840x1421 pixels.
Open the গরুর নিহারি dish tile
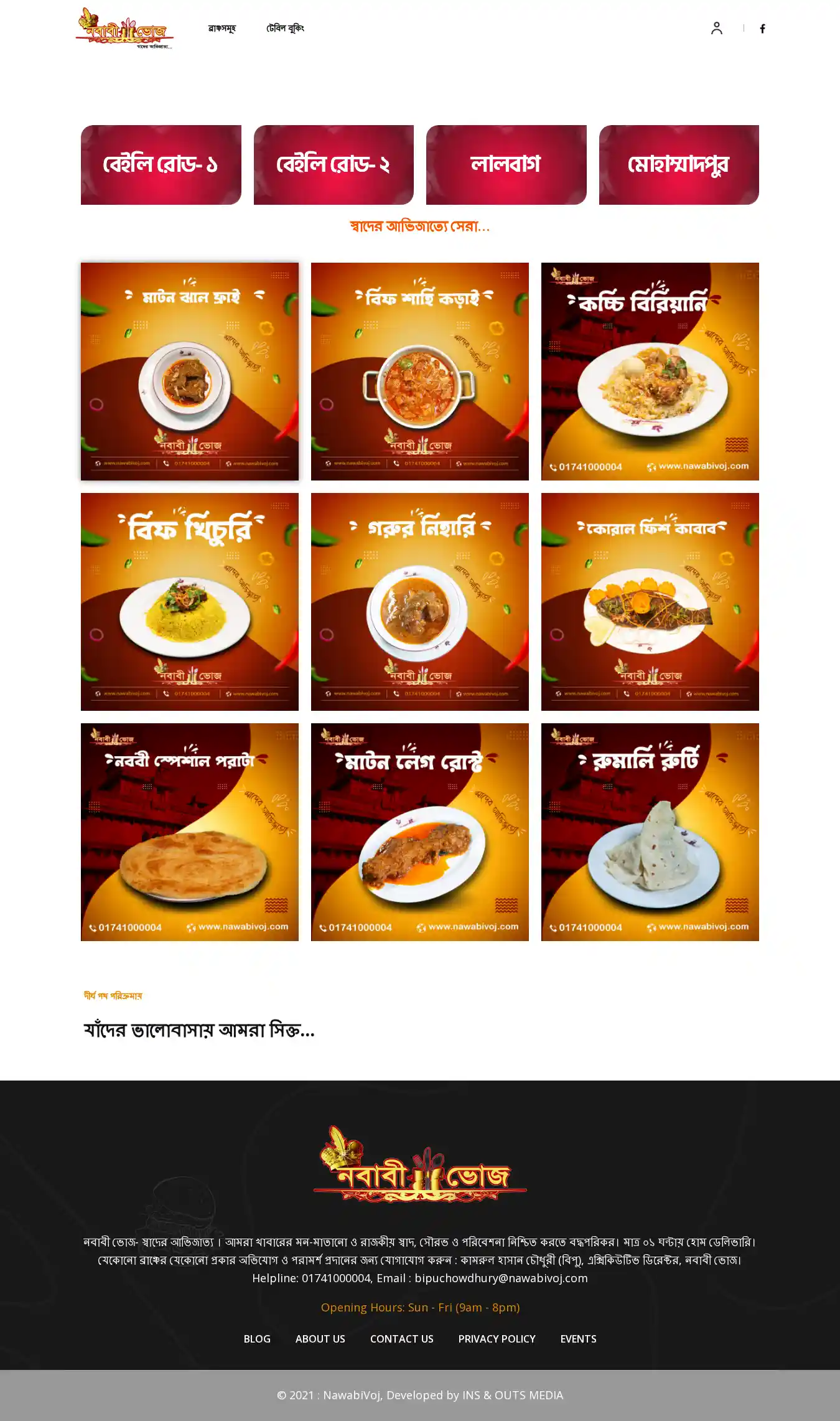pyautogui.click(x=420, y=602)
